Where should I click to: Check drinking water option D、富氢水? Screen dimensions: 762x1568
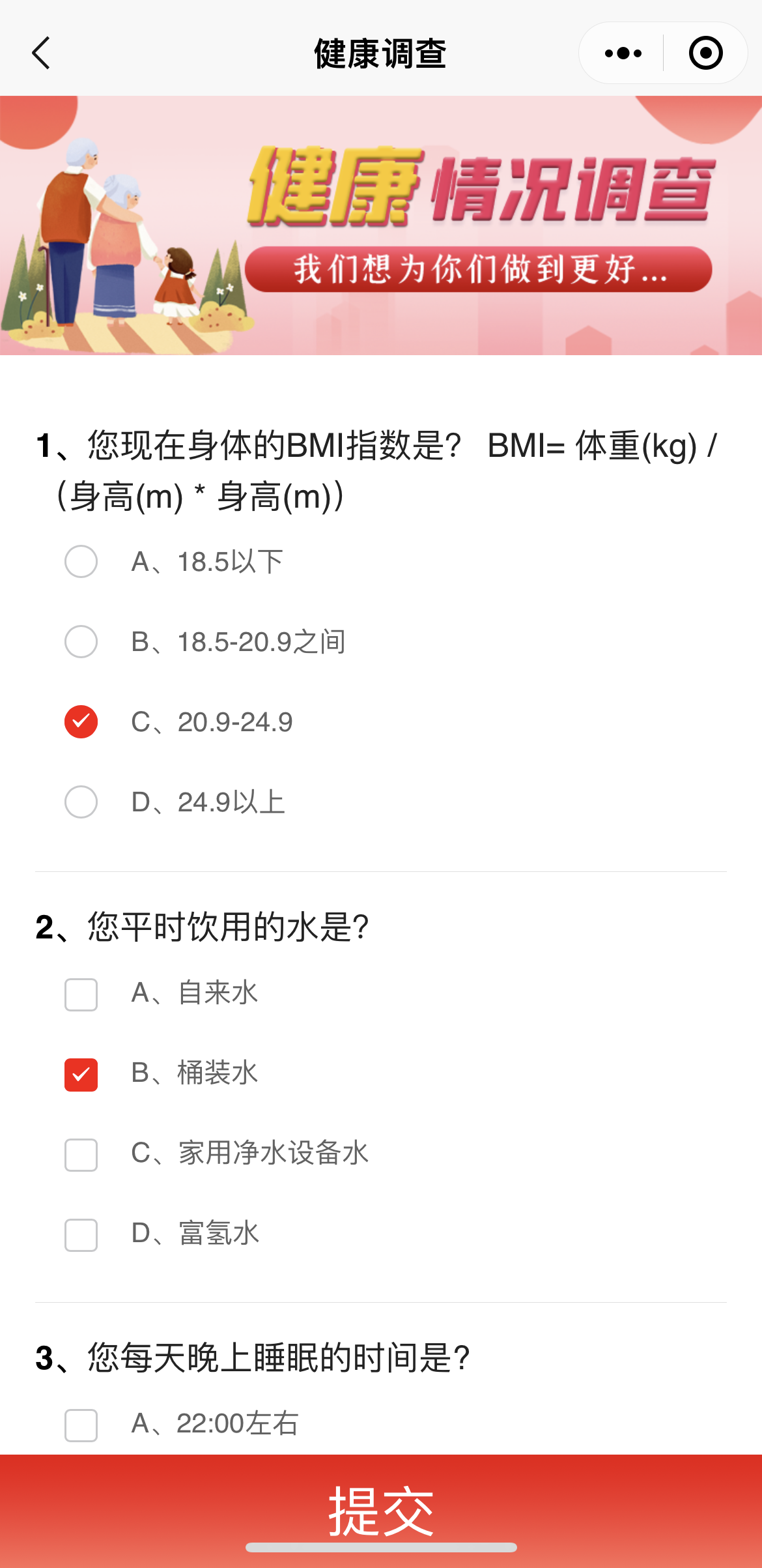81,1234
